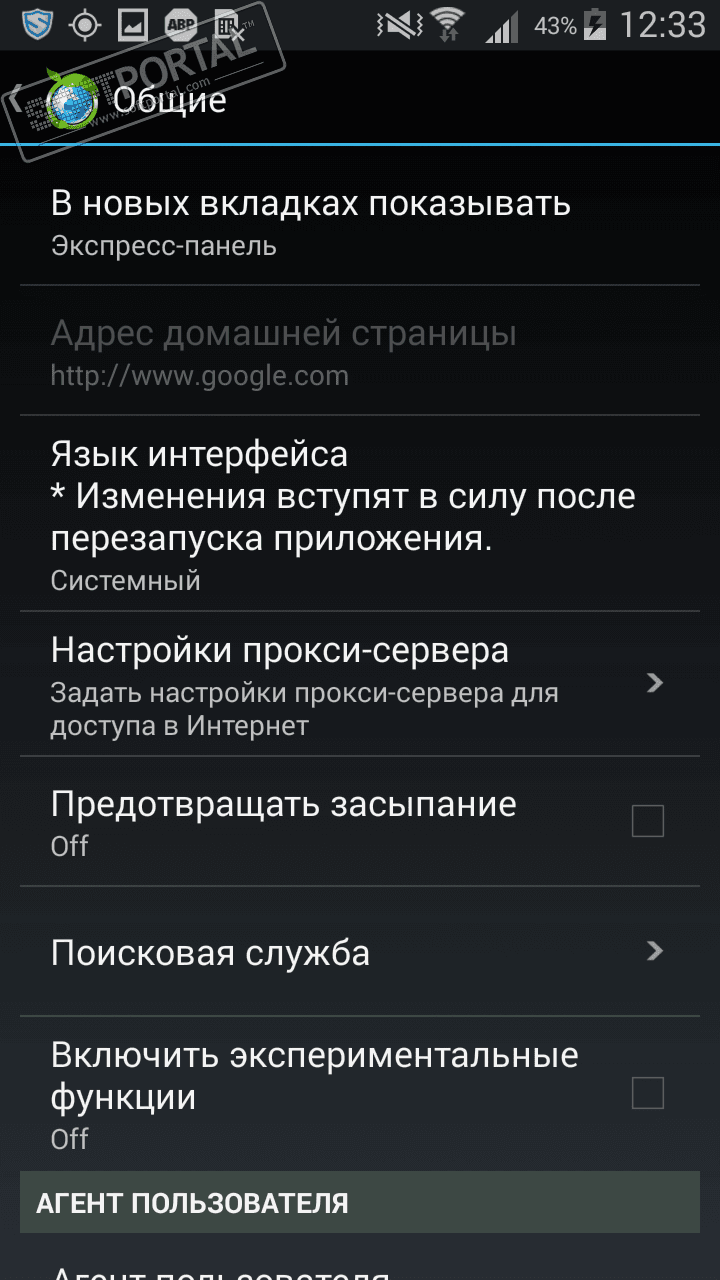Enable Включить экспериментальные функции checkbox

(x=647, y=1094)
